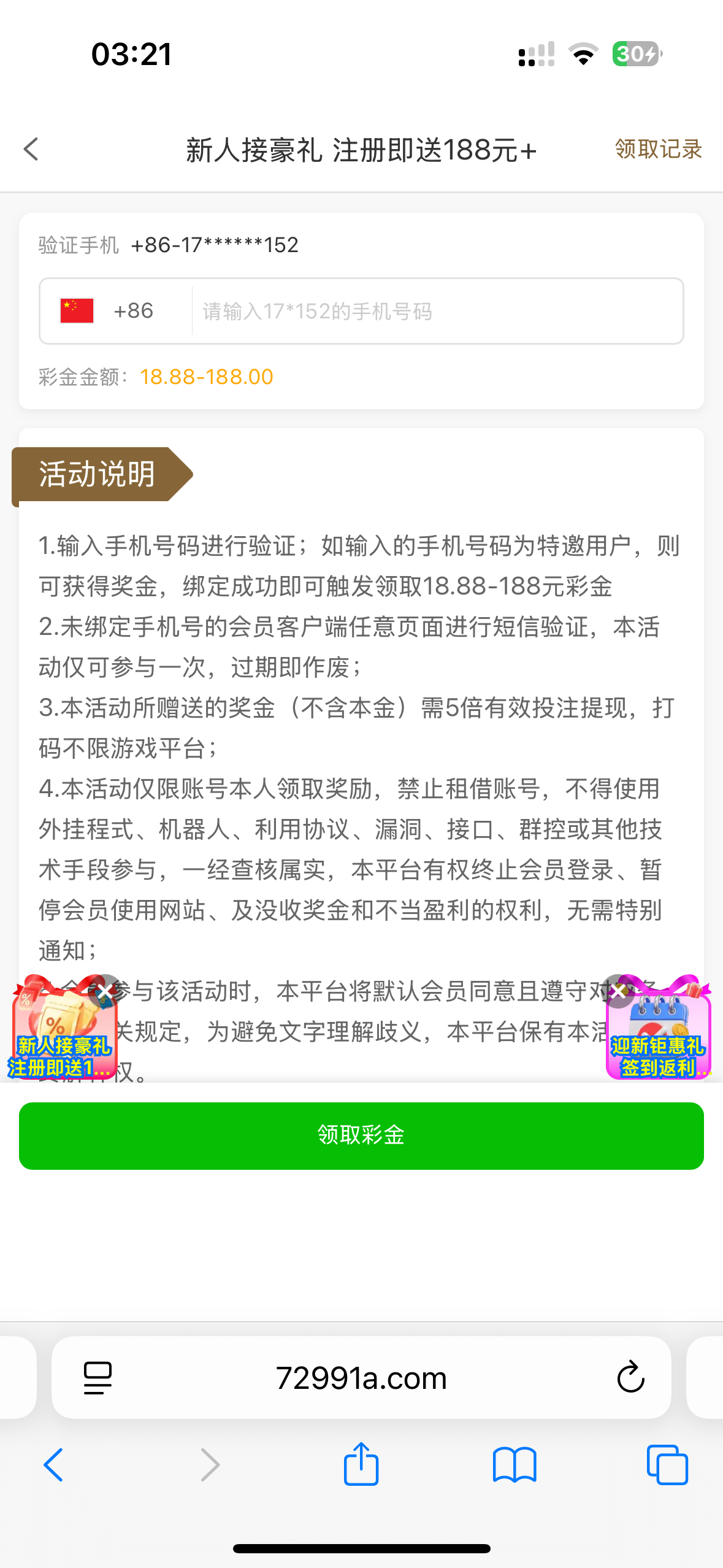Open the share sheet in Safari
723x1568 pixels.
(x=361, y=1465)
